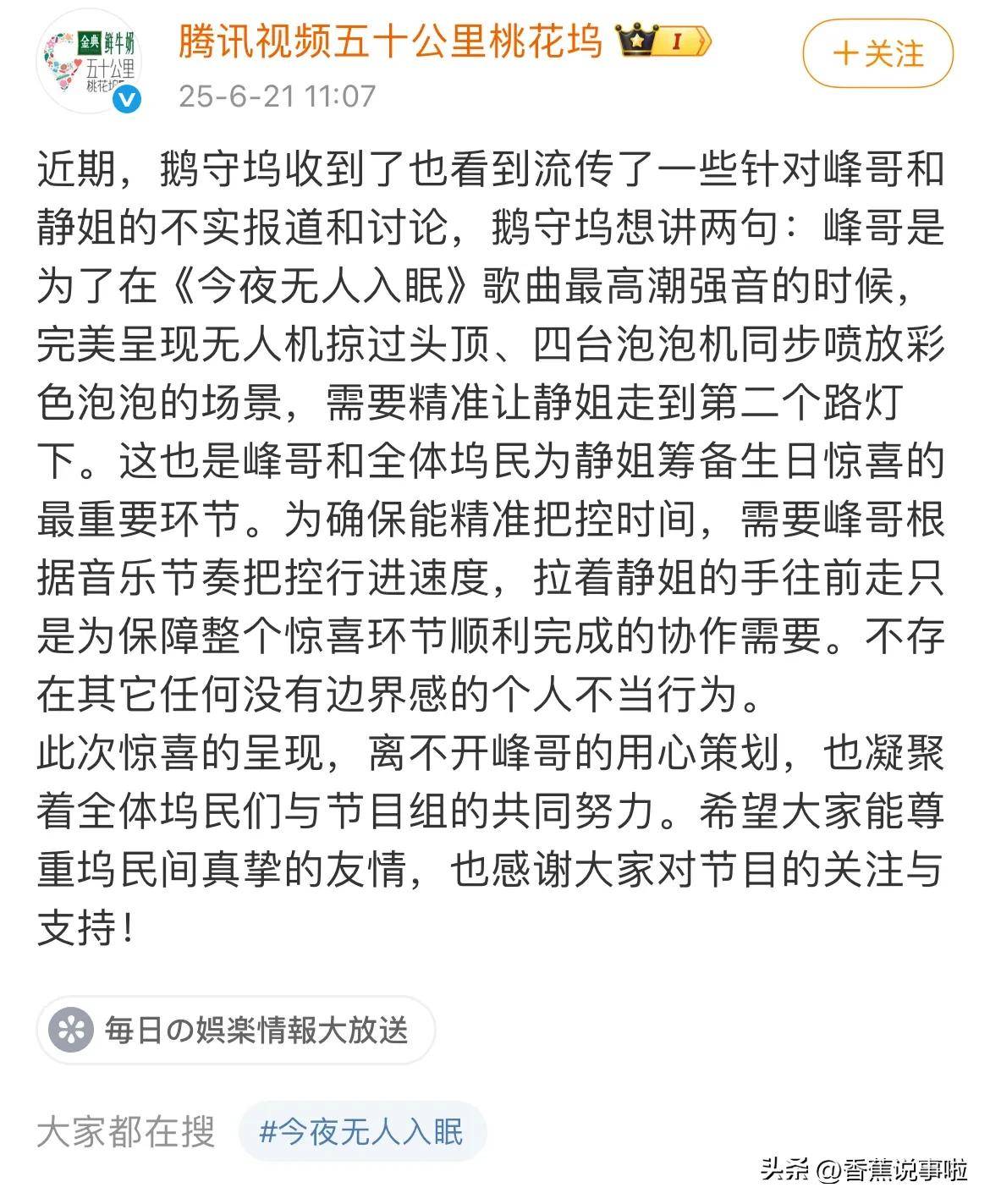Screen dimensions: 990x1204
Task: Follow the 腾讯视频五十公里桃花坞 account
Action: click(x=877, y=54)
